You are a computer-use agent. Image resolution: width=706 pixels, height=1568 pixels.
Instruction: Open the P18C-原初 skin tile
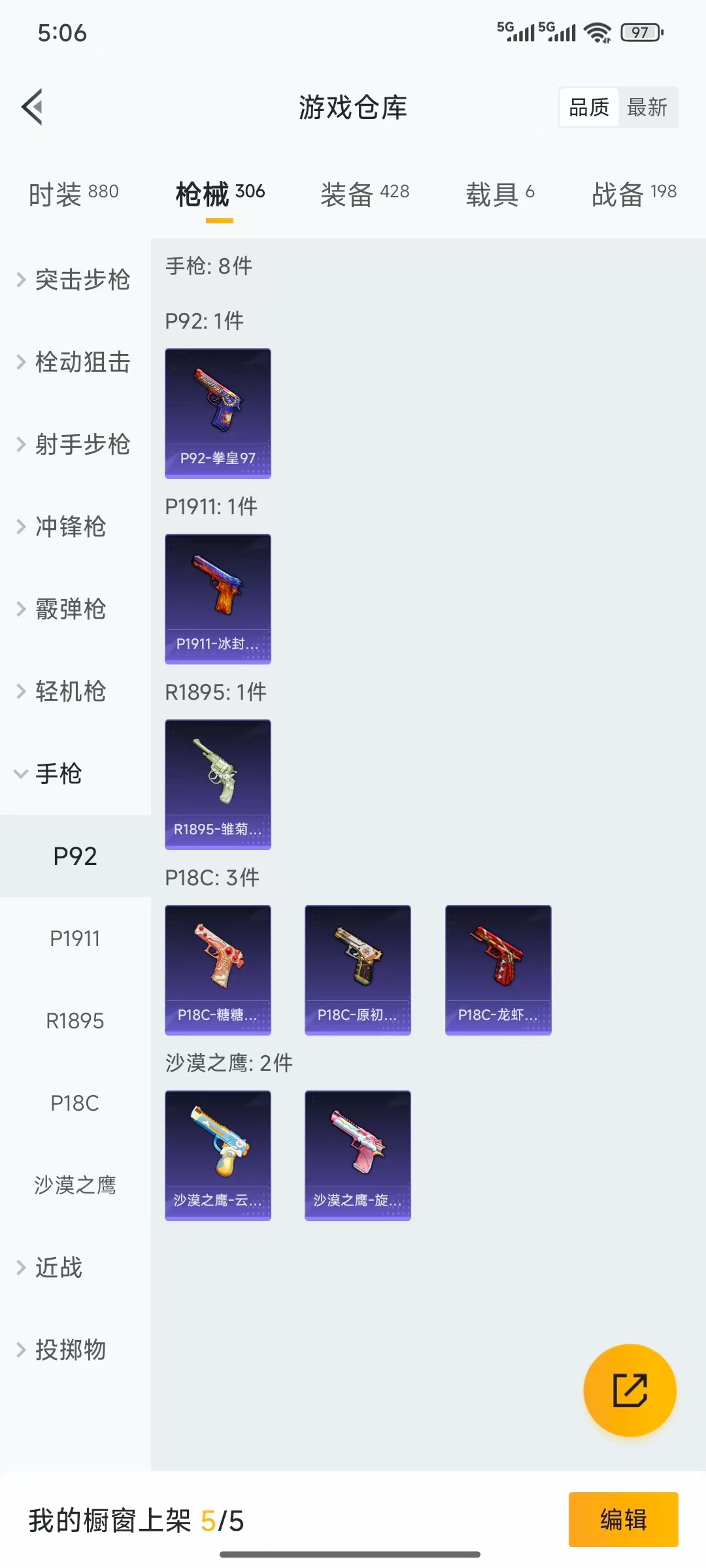click(358, 970)
